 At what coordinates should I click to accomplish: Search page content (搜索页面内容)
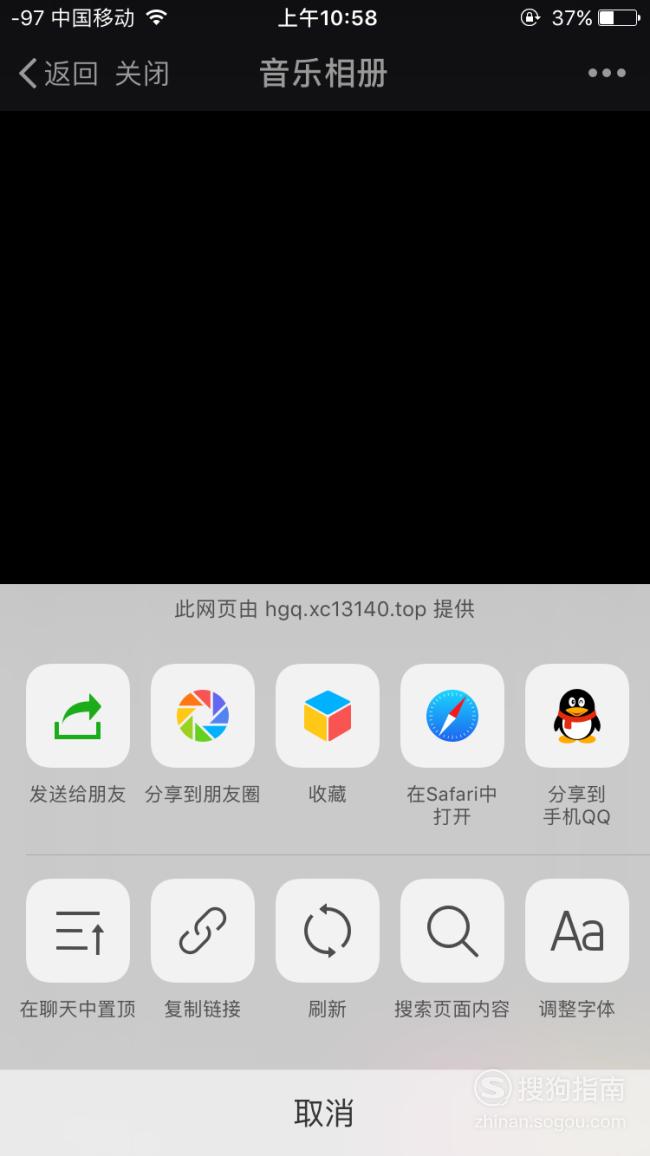(x=452, y=931)
